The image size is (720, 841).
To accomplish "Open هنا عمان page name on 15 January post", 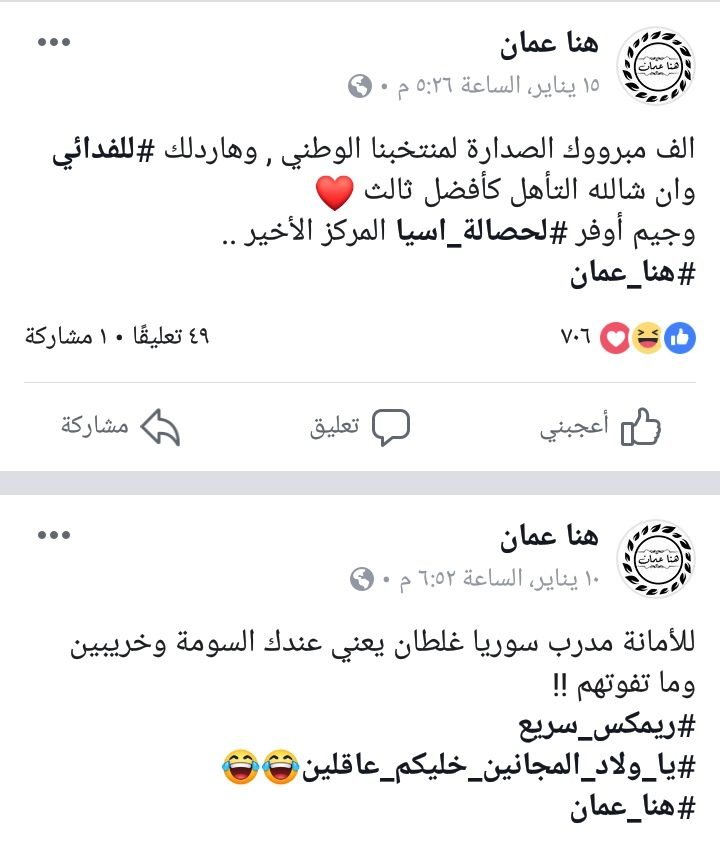I will click(x=549, y=46).
